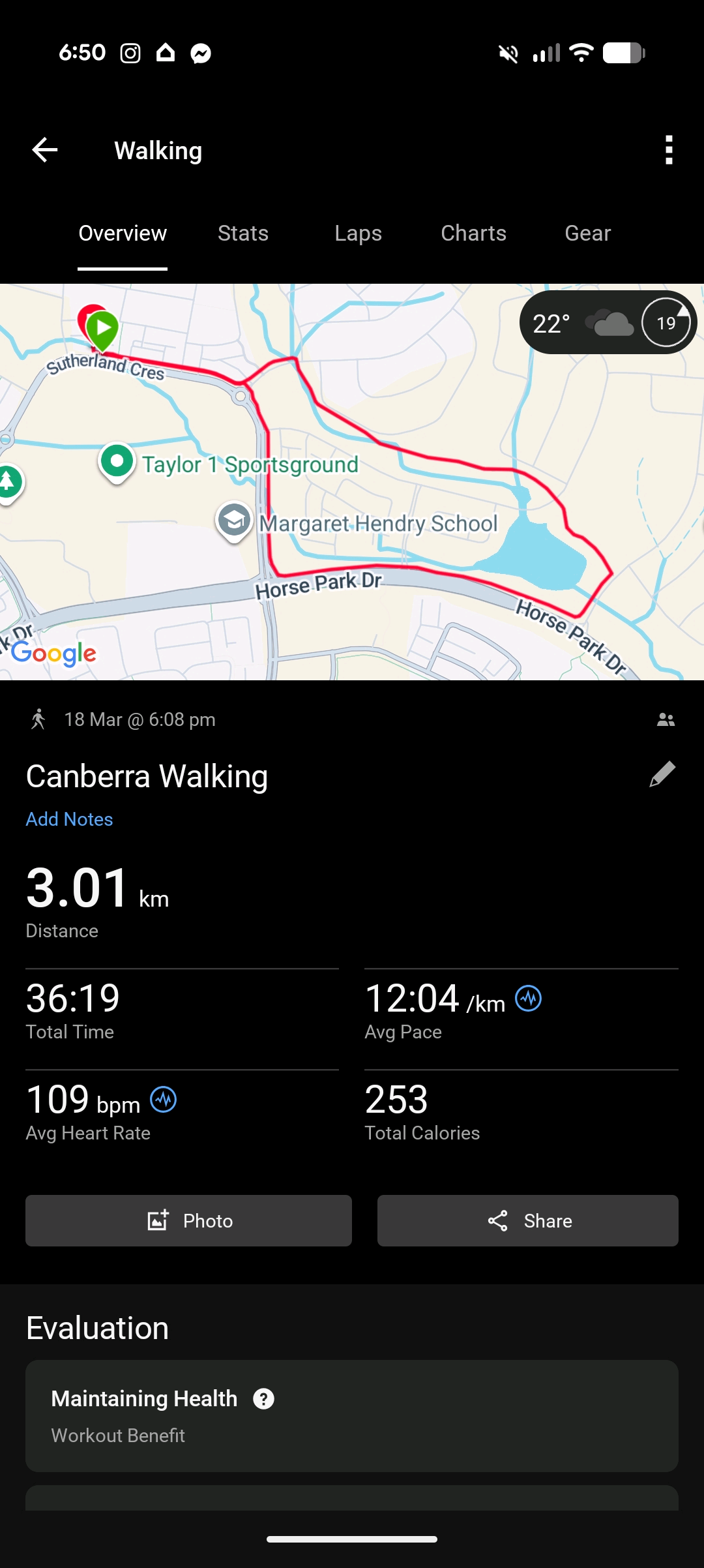
Task: Tap the Add Notes link
Action: click(69, 819)
